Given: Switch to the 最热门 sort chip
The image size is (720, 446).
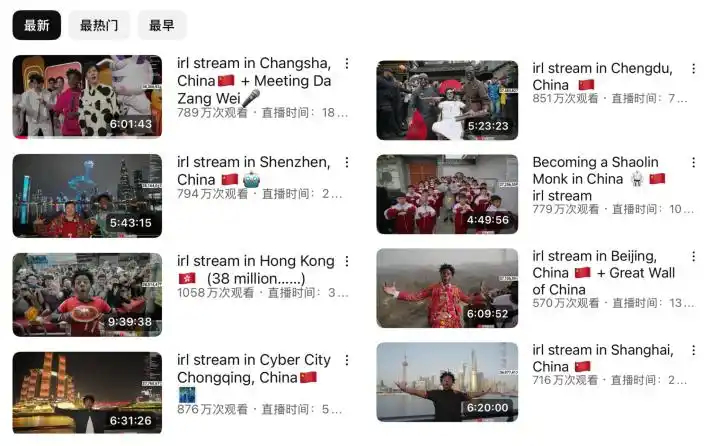Looking at the screenshot, I should tap(99, 26).
